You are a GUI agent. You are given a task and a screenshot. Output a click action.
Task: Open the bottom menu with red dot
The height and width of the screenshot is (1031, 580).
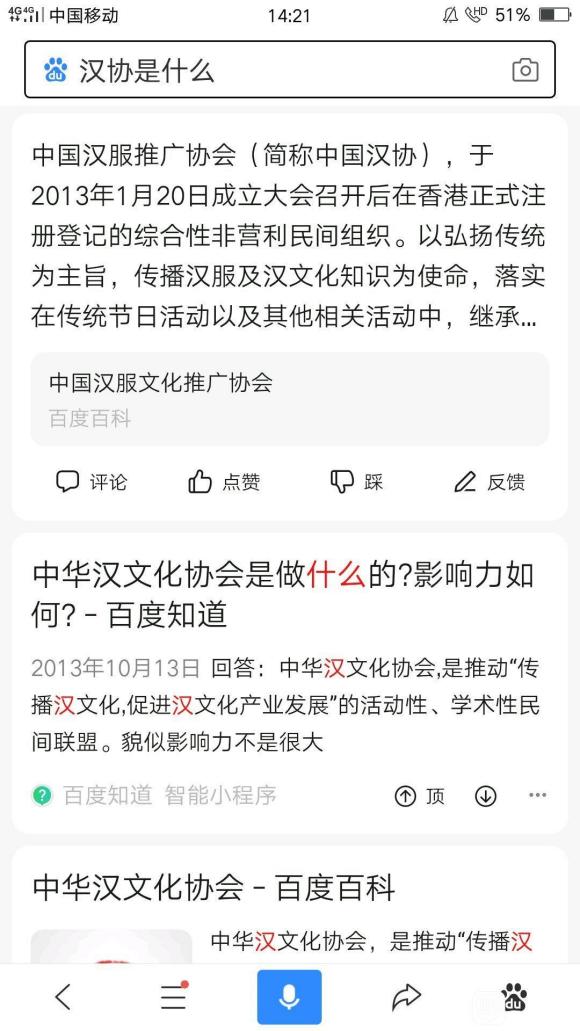174,997
